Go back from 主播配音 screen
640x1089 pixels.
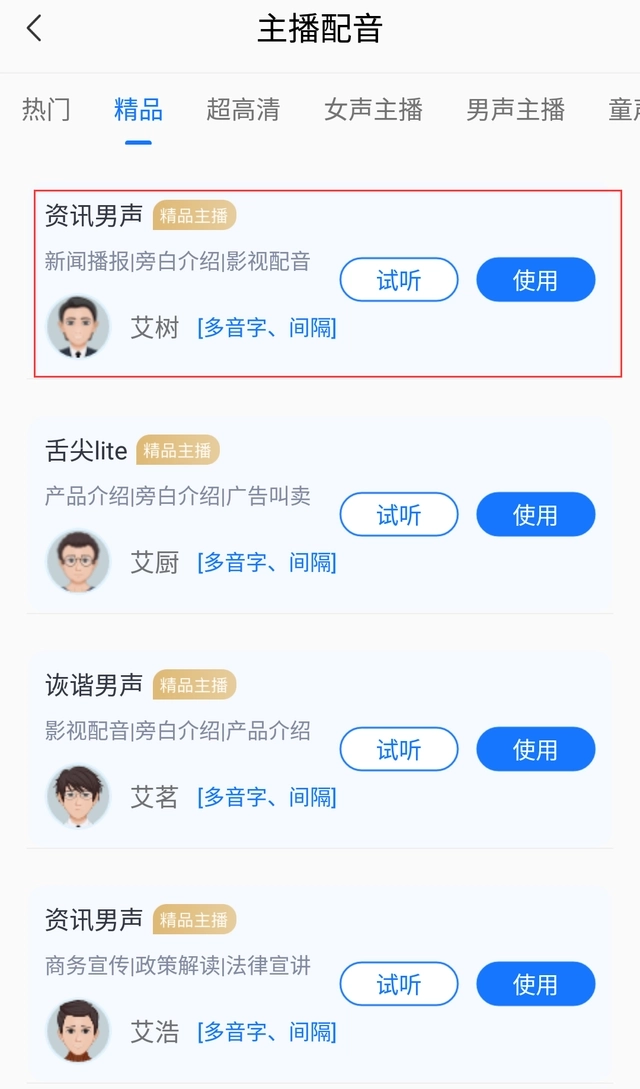35,29
